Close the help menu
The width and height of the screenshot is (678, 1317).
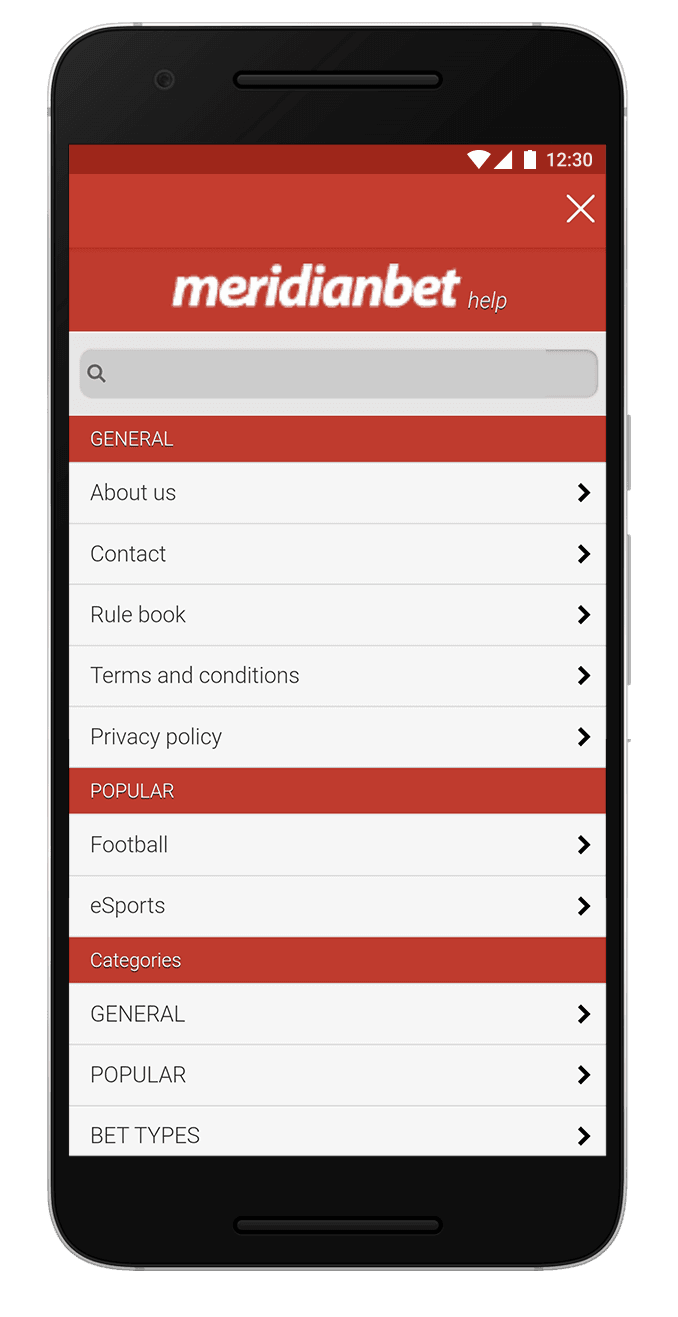coord(580,209)
